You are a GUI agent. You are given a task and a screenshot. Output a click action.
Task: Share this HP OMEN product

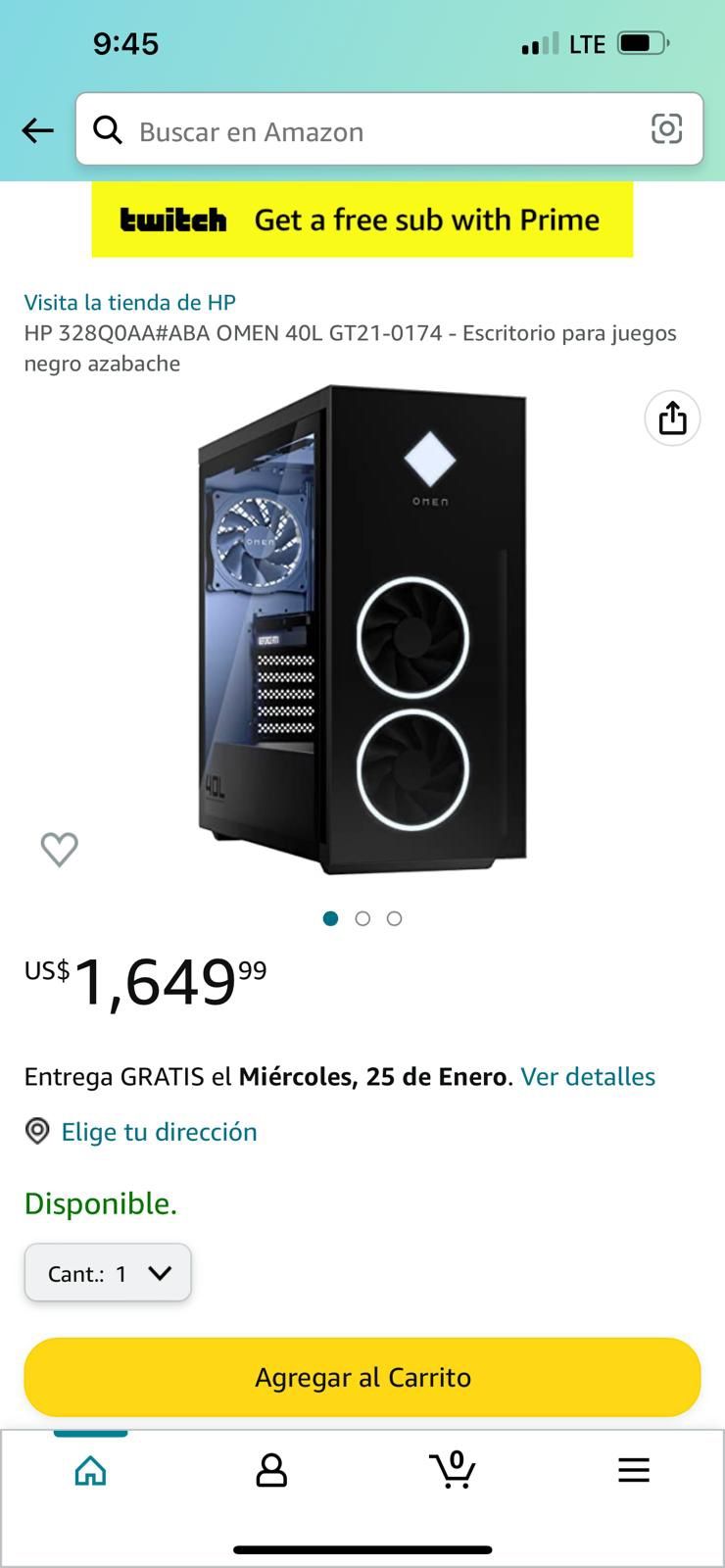pos(672,418)
